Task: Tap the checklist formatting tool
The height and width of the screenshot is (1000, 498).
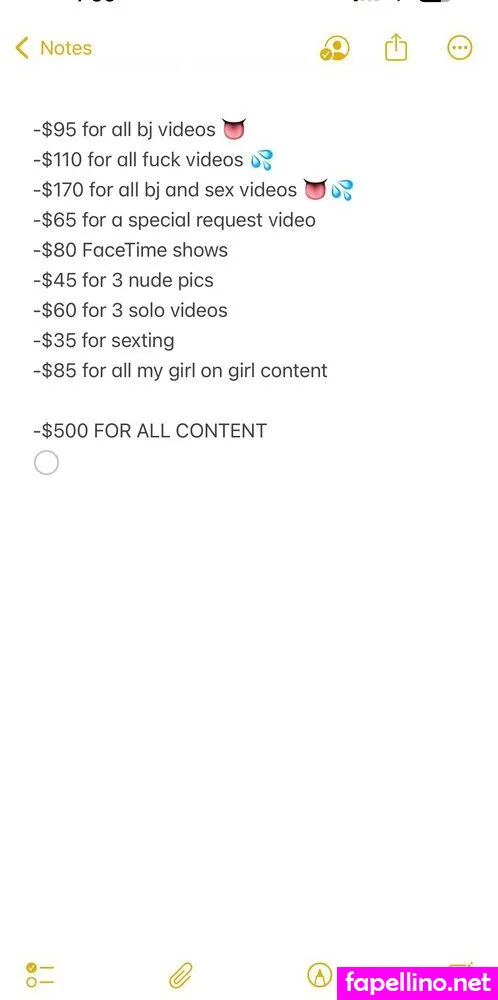Action: [x=40, y=975]
